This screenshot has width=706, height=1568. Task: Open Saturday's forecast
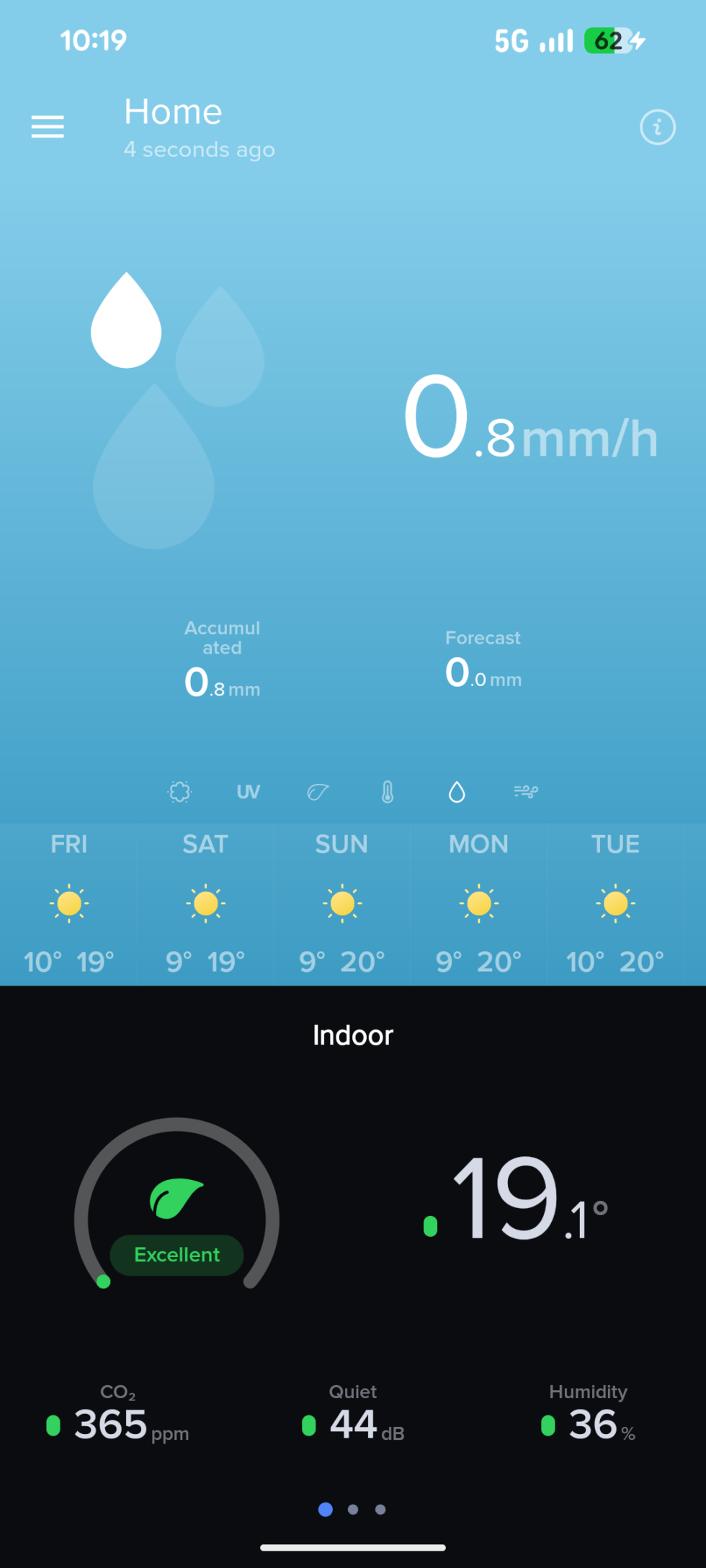(205, 904)
